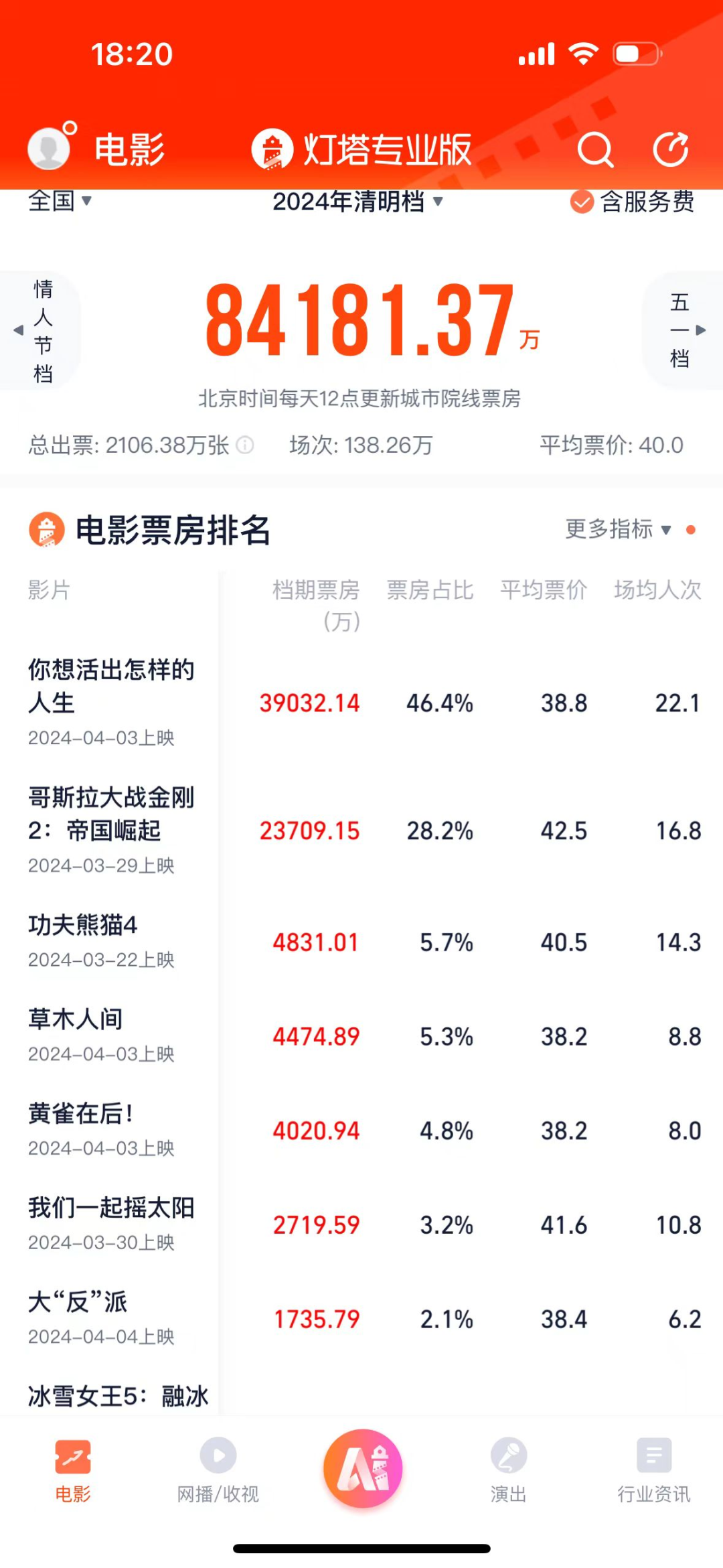Open the center AI button
Screen dimensions: 723x1568
[x=363, y=1468]
